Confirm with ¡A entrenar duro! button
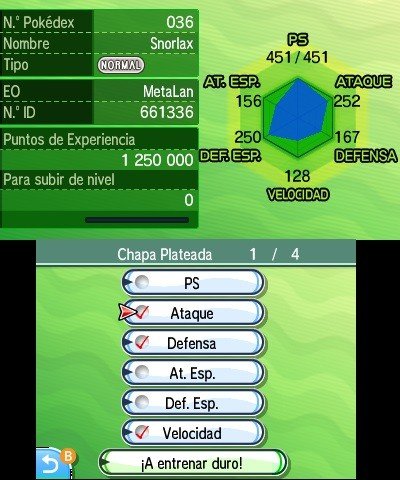This screenshot has height=480, width=400. point(192,463)
